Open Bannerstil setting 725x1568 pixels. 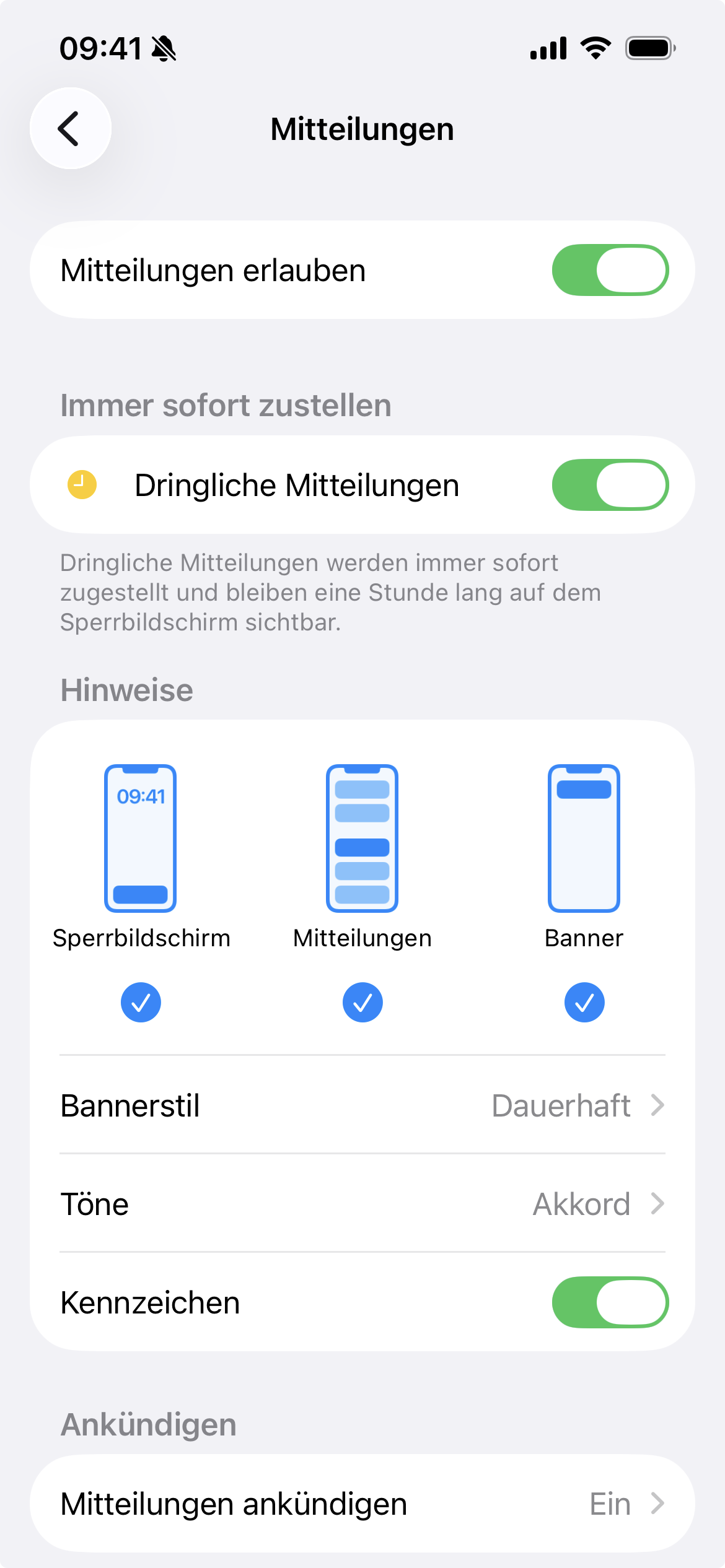click(x=362, y=1105)
